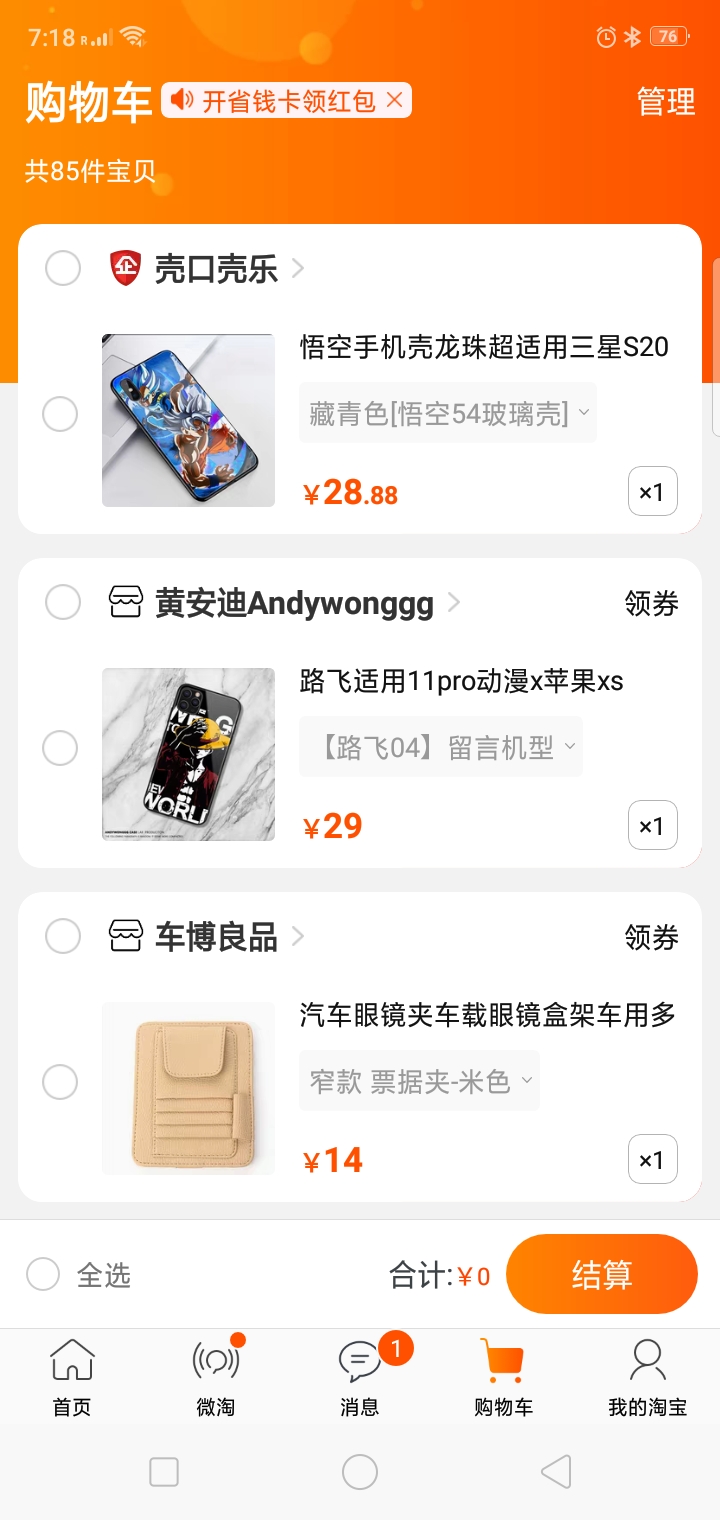View the Luffy phone case thumbnail
720x1520 pixels.
(x=188, y=754)
